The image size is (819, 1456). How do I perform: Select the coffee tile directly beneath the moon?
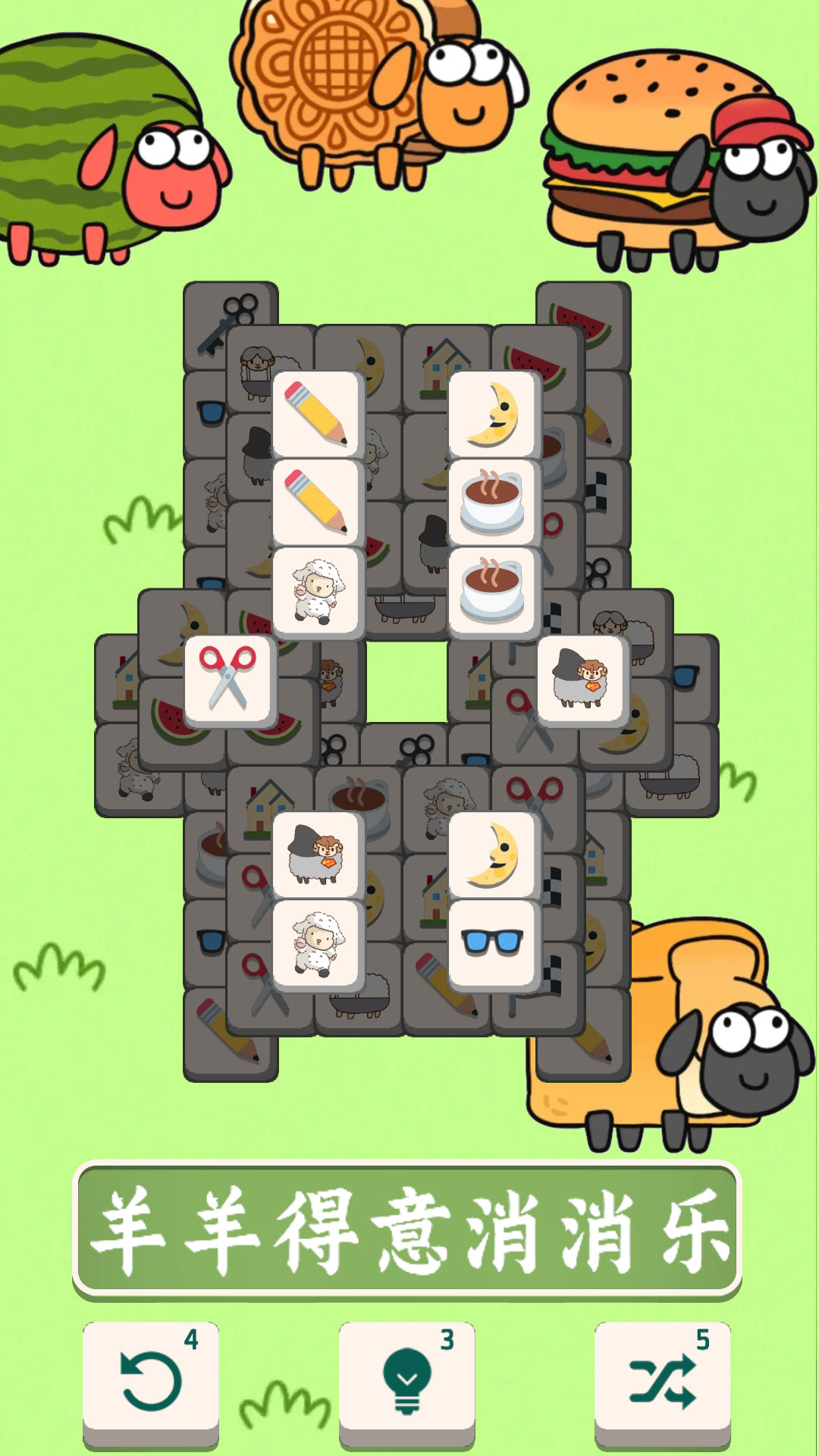pos(493,503)
